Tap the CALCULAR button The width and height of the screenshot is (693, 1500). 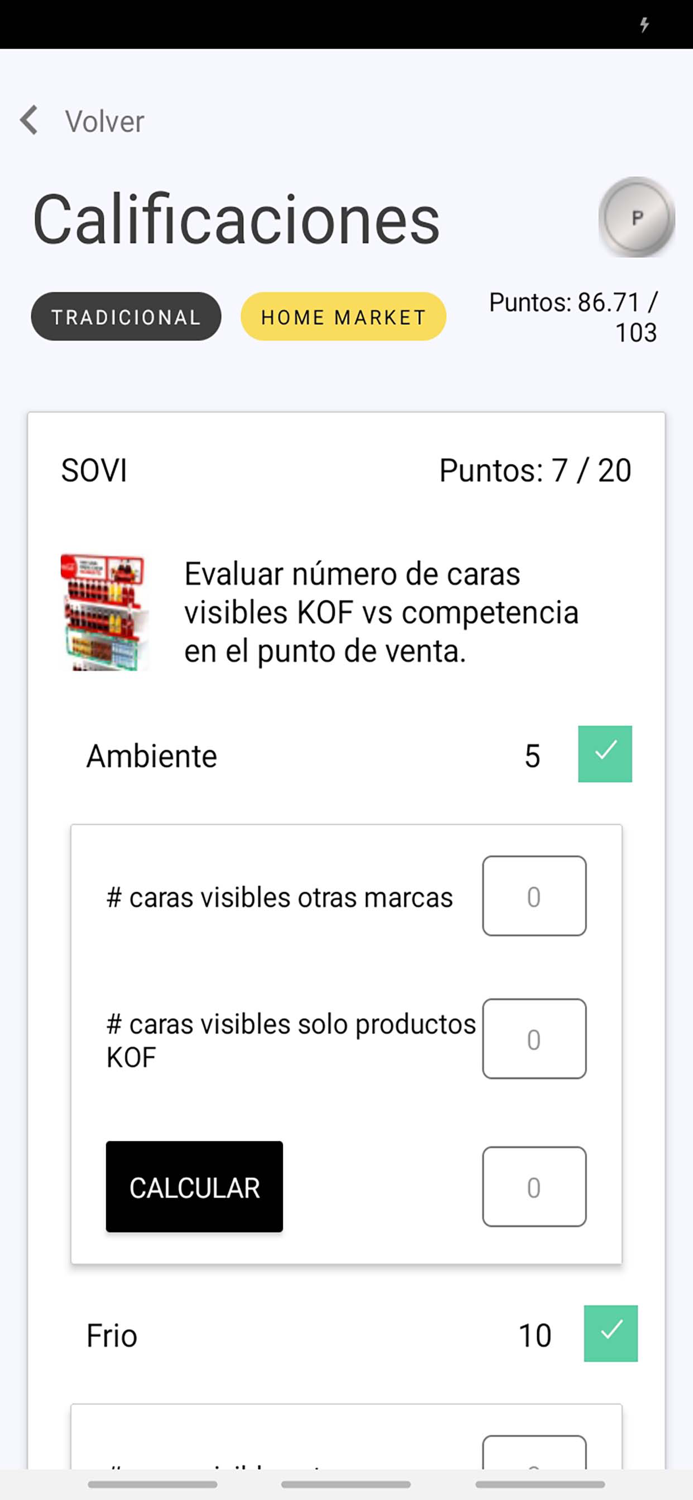point(194,1187)
